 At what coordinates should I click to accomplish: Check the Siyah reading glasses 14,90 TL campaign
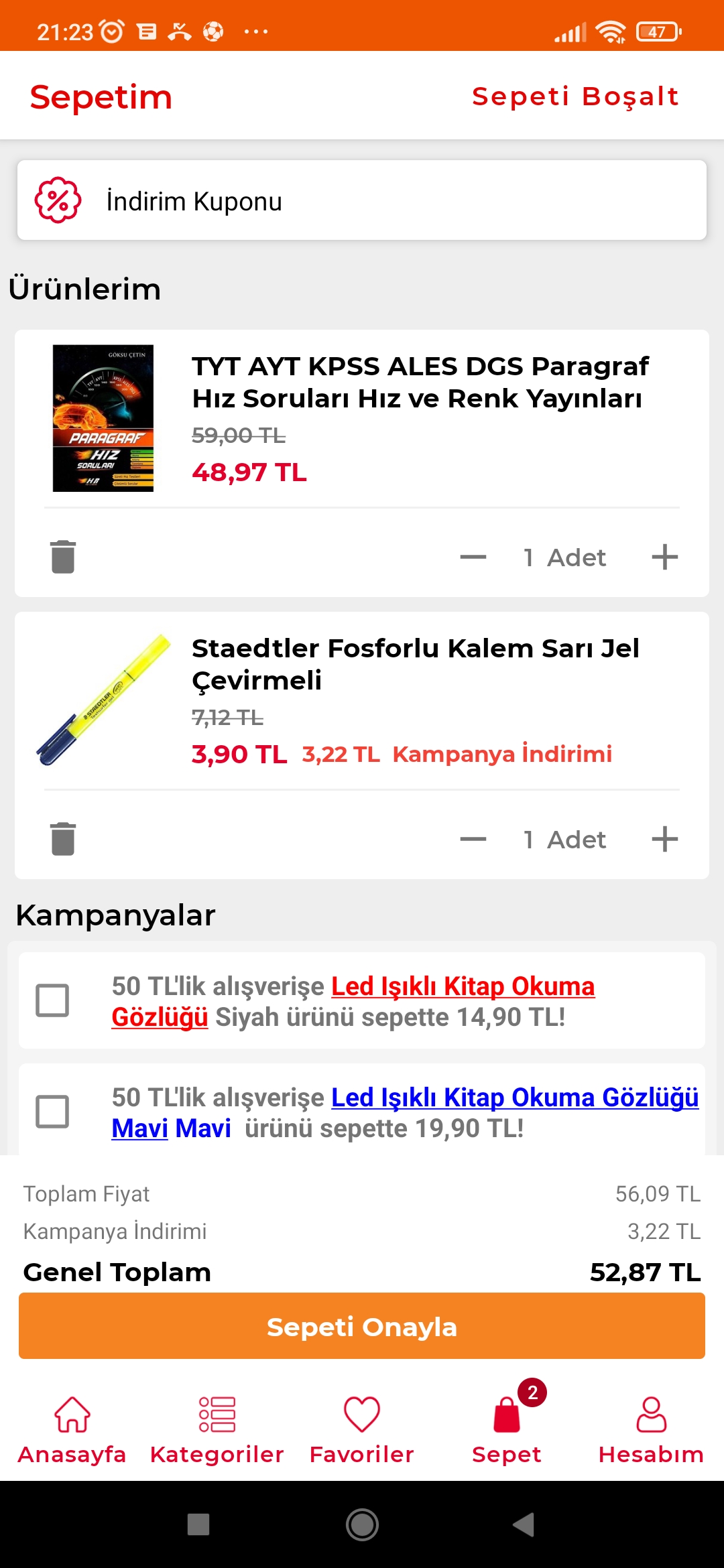52,1000
